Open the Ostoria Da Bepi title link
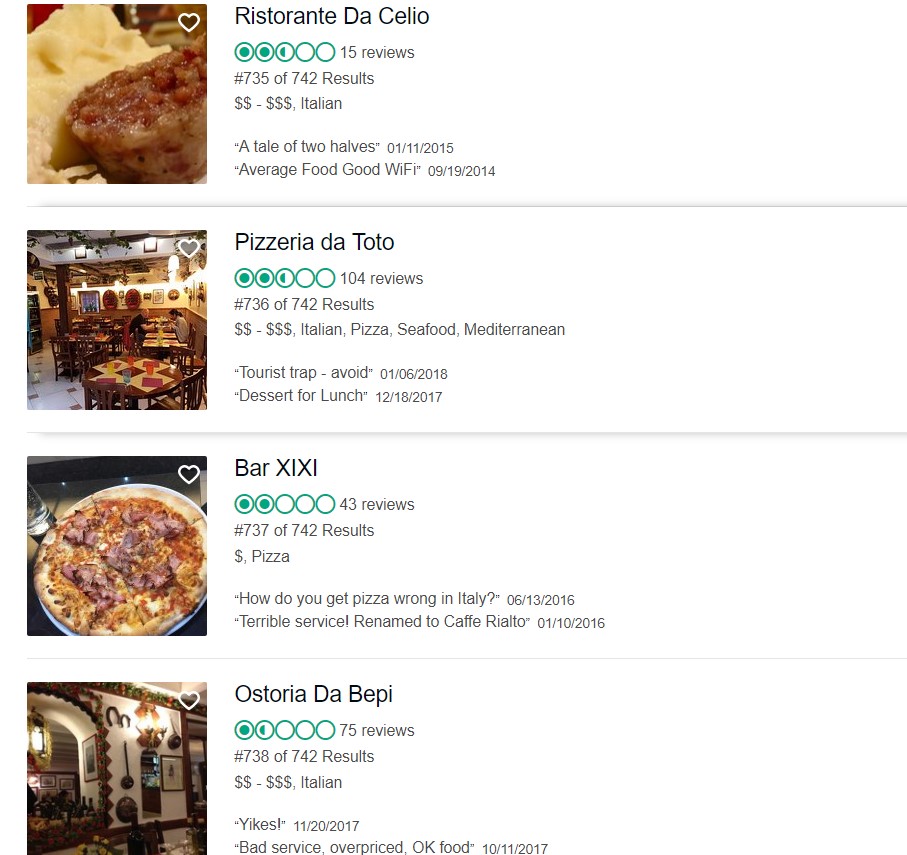The image size is (907, 855). [313, 695]
